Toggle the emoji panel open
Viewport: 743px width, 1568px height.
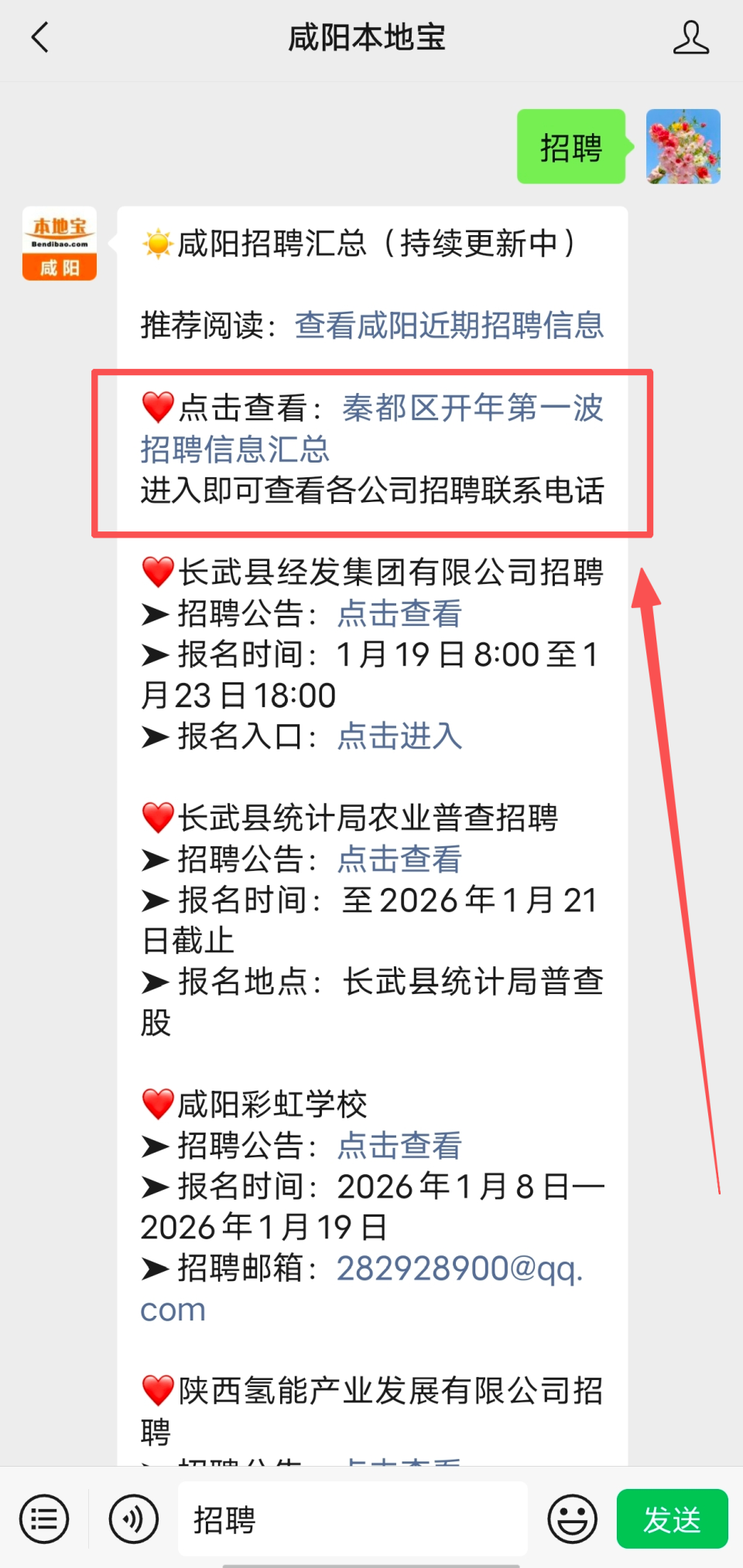[572, 1518]
